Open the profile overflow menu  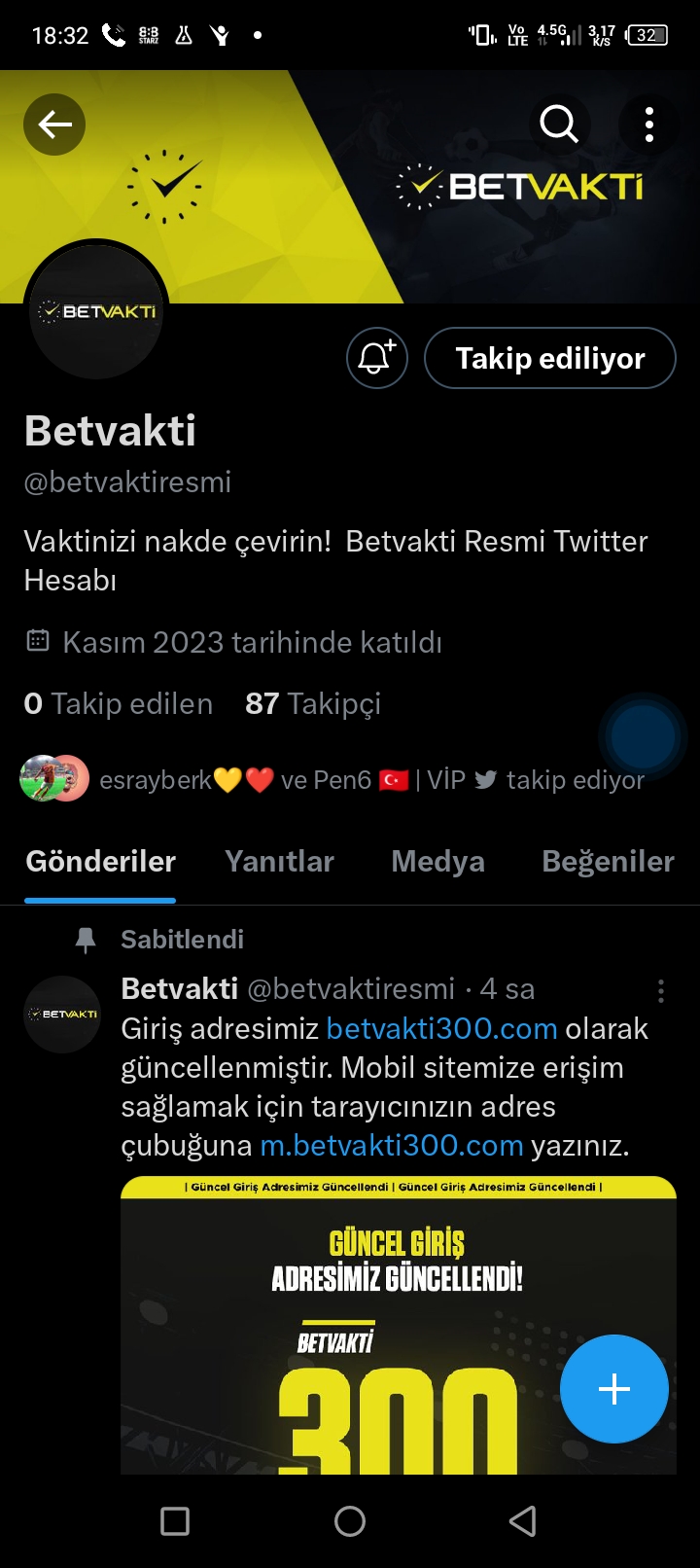648,125
